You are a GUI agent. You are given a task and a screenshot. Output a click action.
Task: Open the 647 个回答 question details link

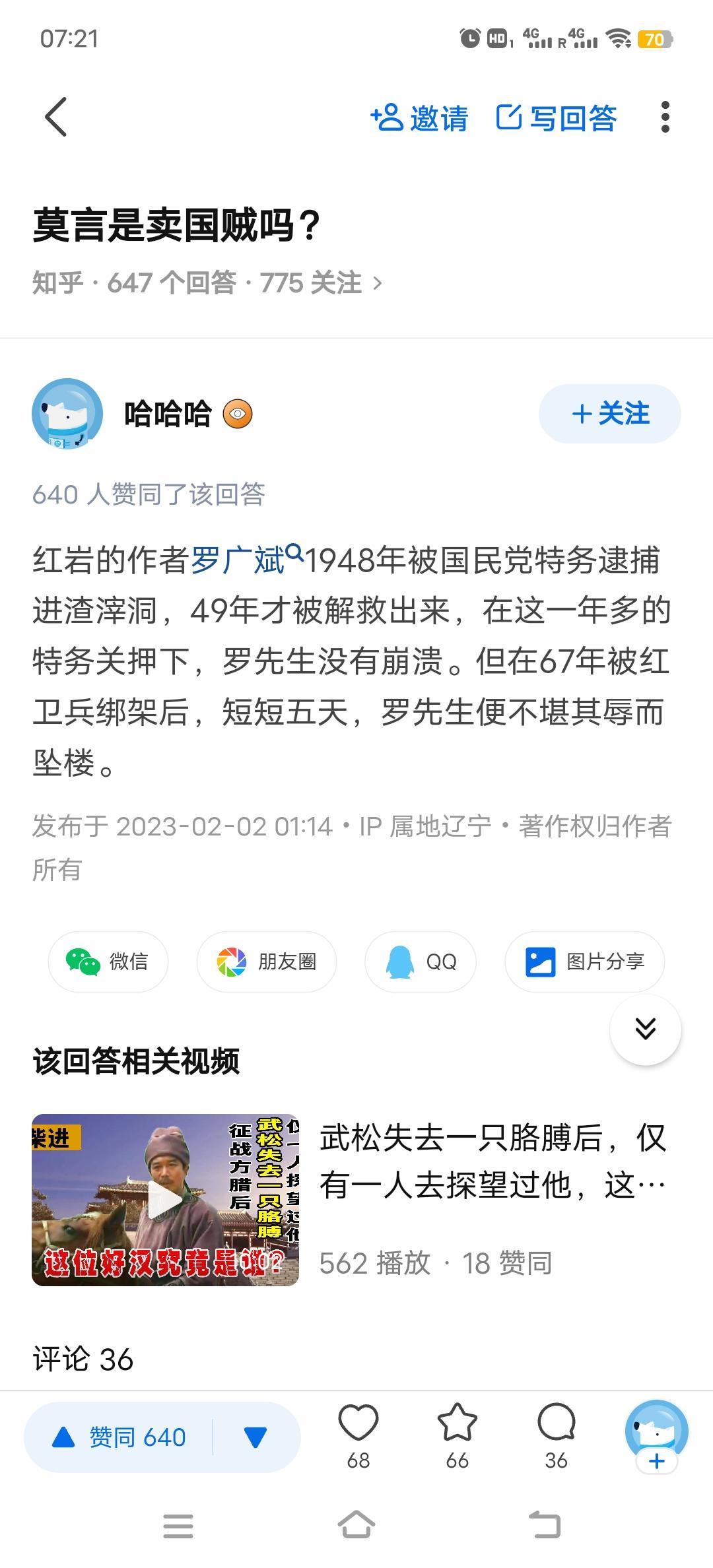click(207, 283)
